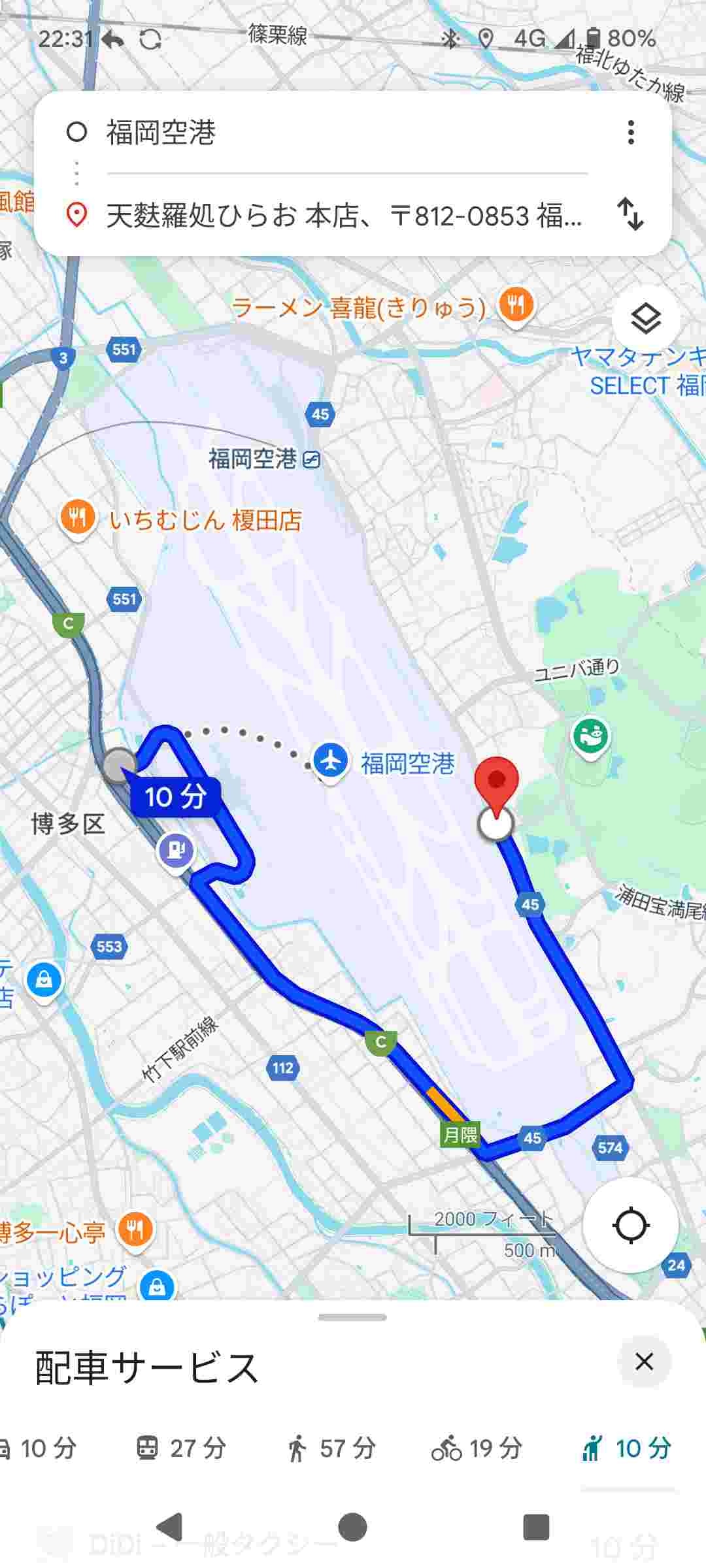Go back with system back button

coord(170,1527)
